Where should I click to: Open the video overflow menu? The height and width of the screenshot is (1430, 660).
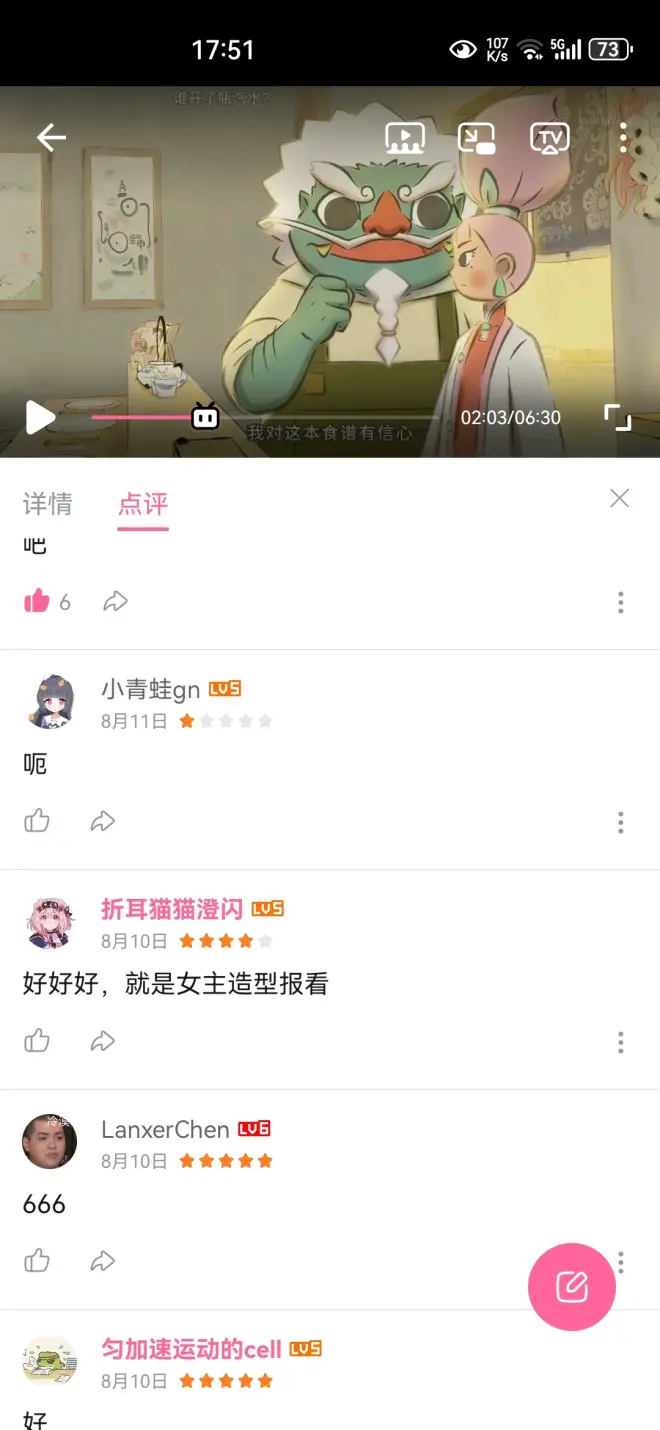tap(623, 138)
